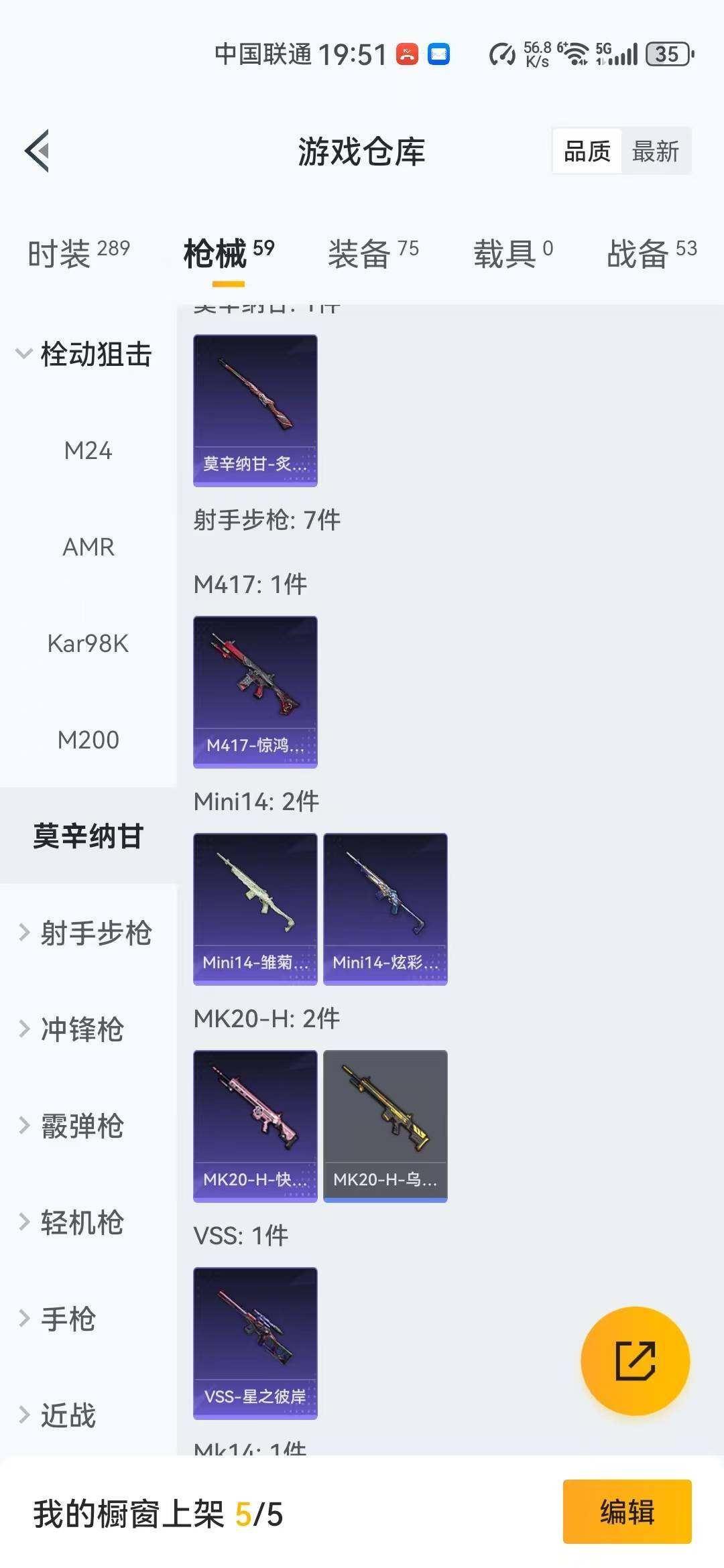724x1568 pixels.
Task: Go back from the 游戏仓库 page
Action: click(38, 151)
